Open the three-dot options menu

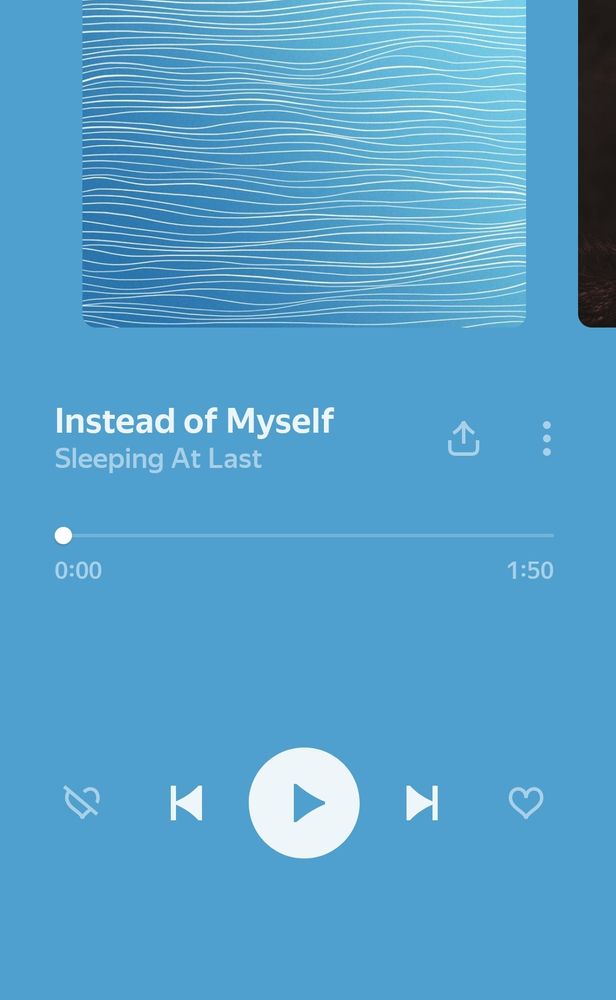(x=546, y=438)
